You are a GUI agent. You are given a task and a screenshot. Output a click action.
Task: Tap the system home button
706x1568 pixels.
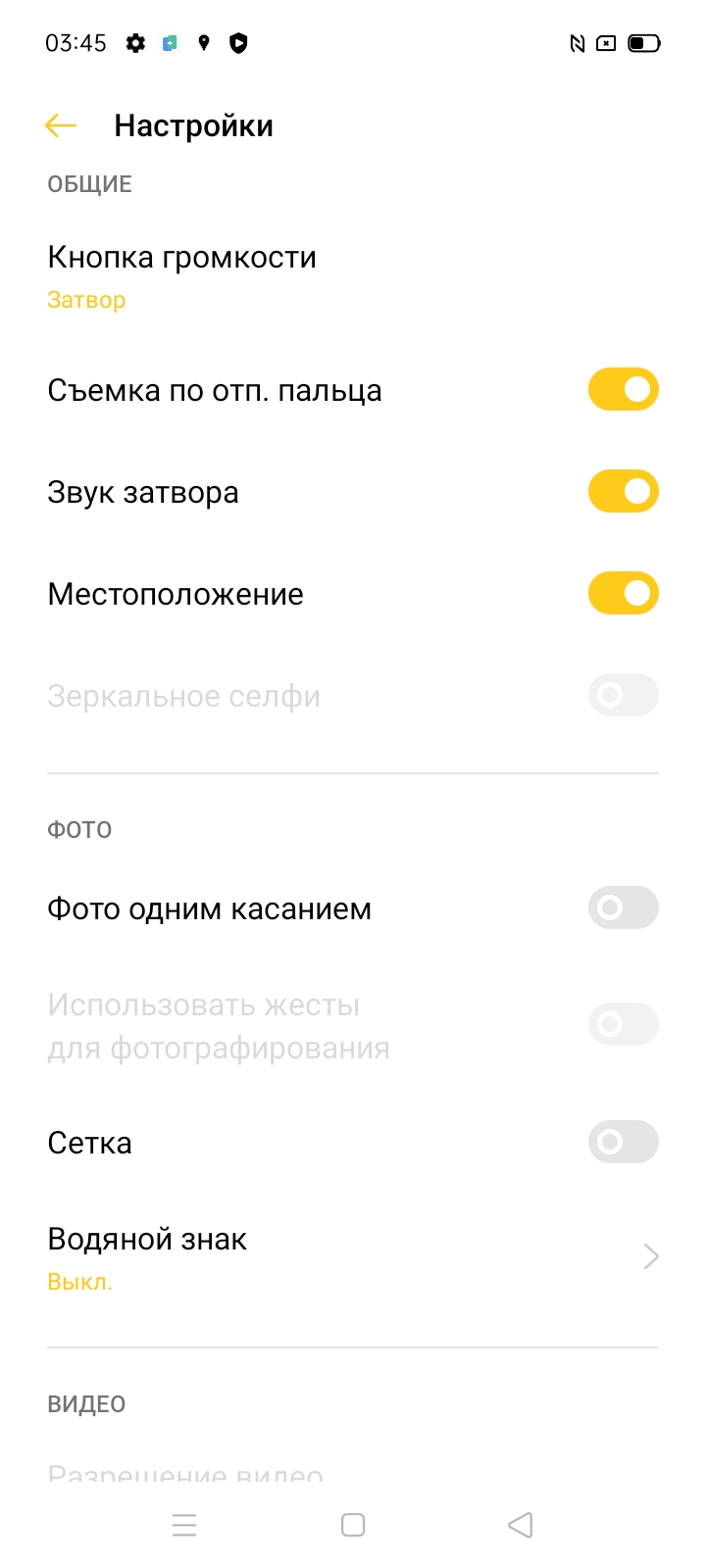[353, 1525]
